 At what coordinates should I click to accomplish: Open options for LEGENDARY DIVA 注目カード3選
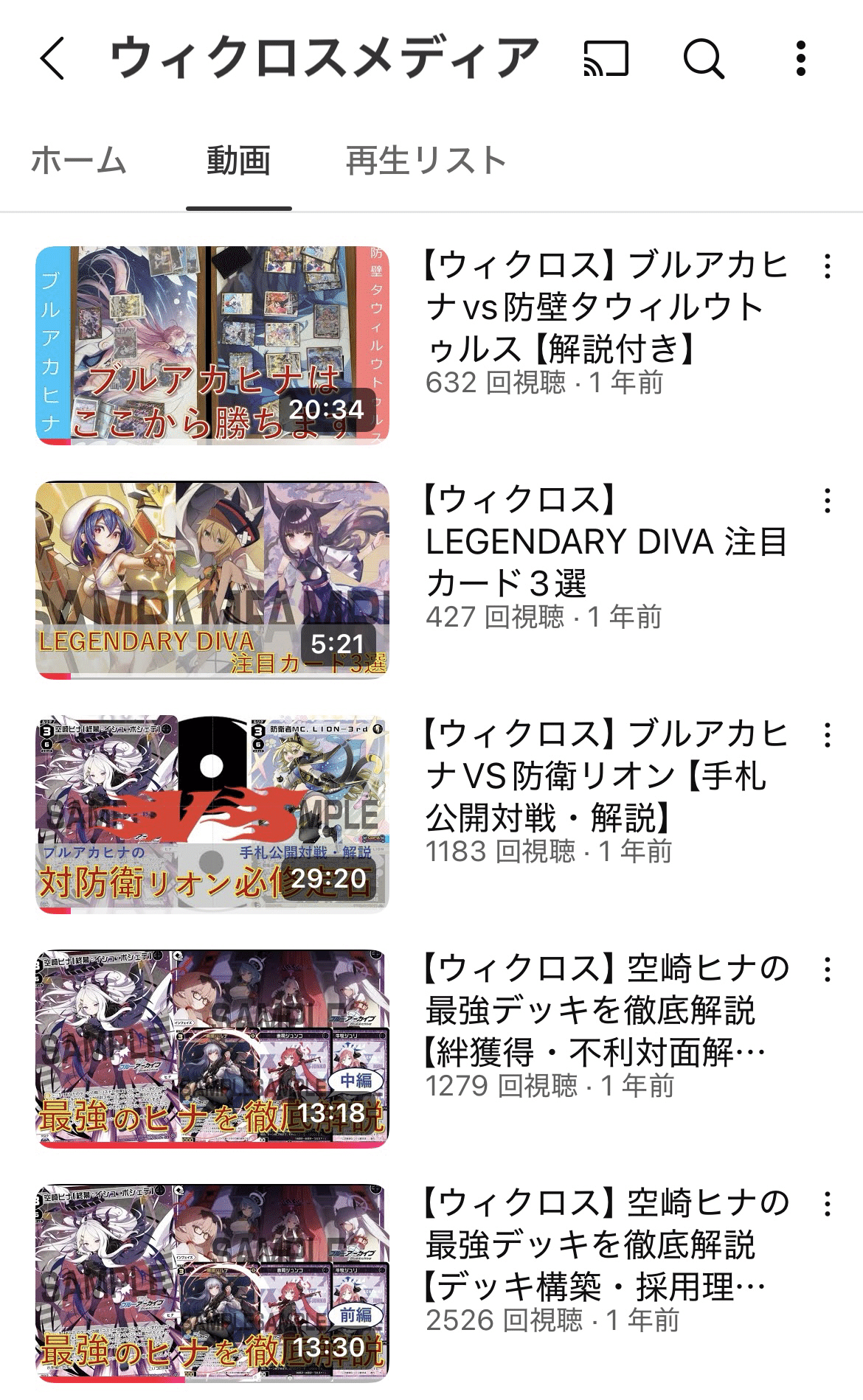tap(828, 501)
